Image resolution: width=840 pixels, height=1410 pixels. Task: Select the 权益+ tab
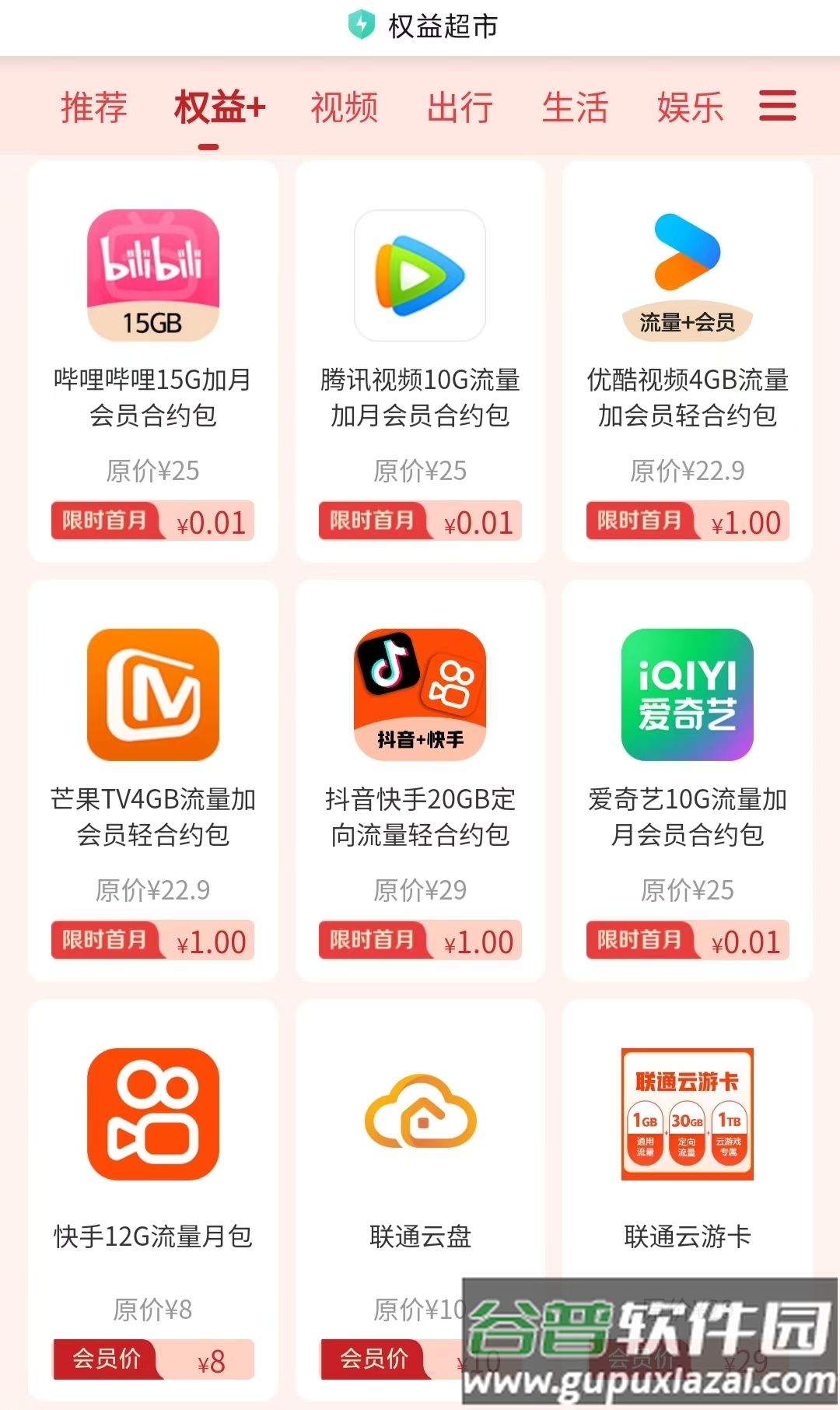coord(219,107)
